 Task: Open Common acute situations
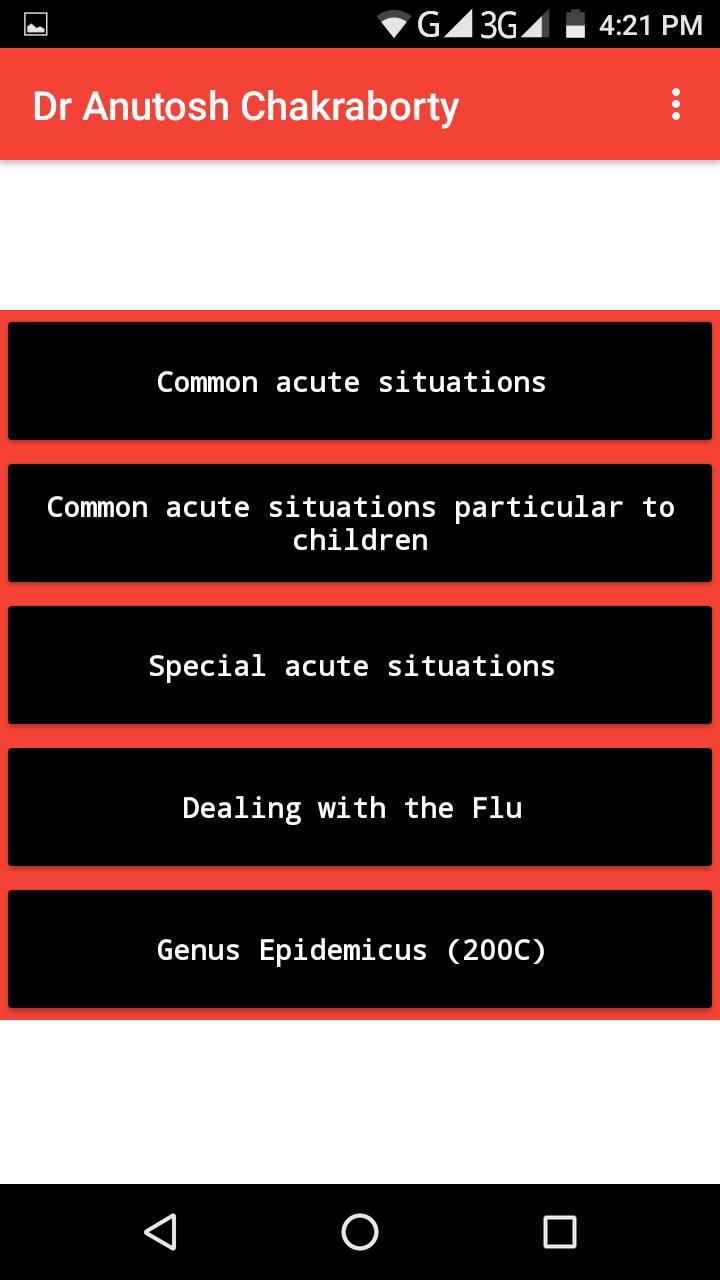(360, 381)
